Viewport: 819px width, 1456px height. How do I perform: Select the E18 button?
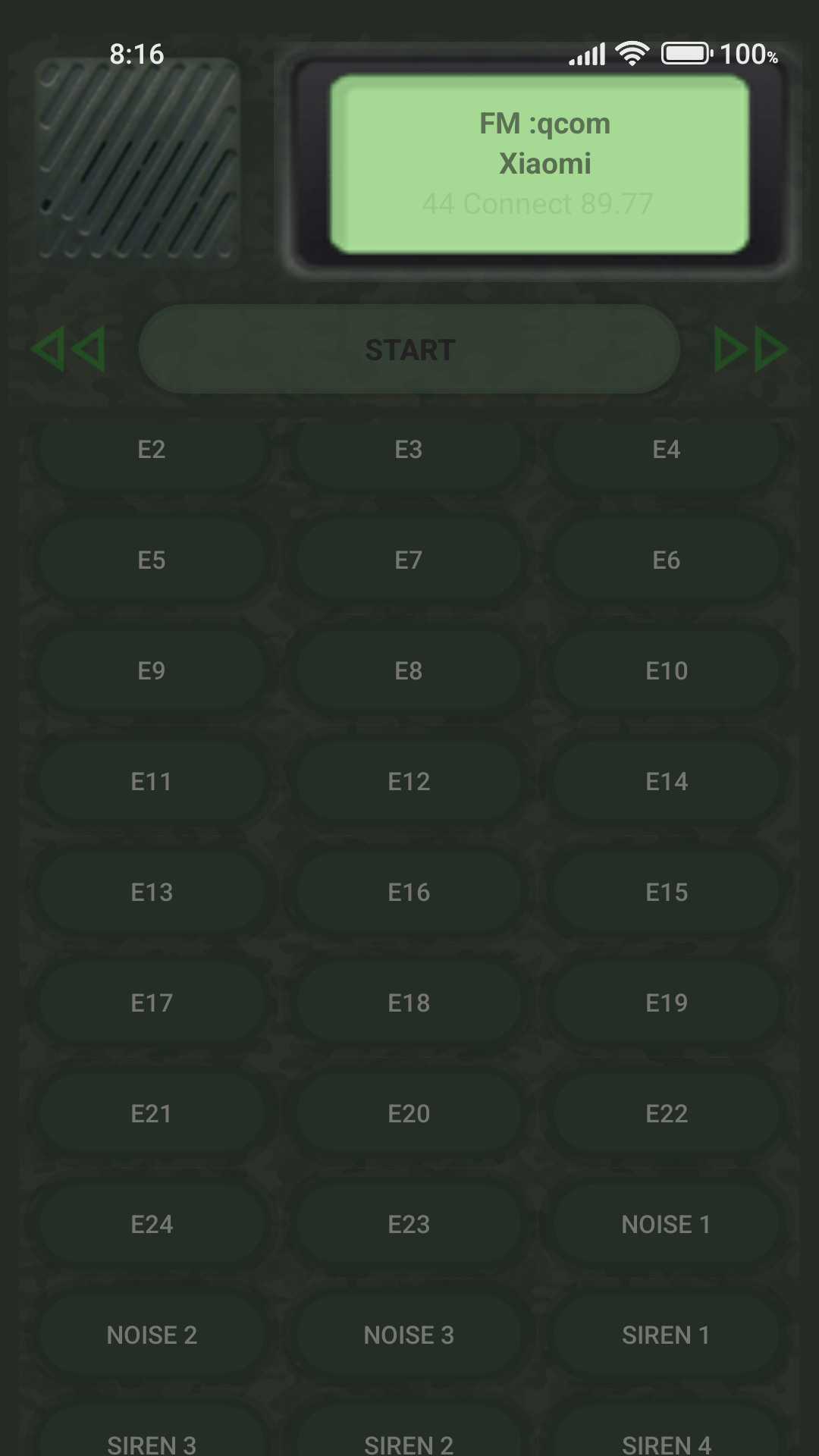409,1003
